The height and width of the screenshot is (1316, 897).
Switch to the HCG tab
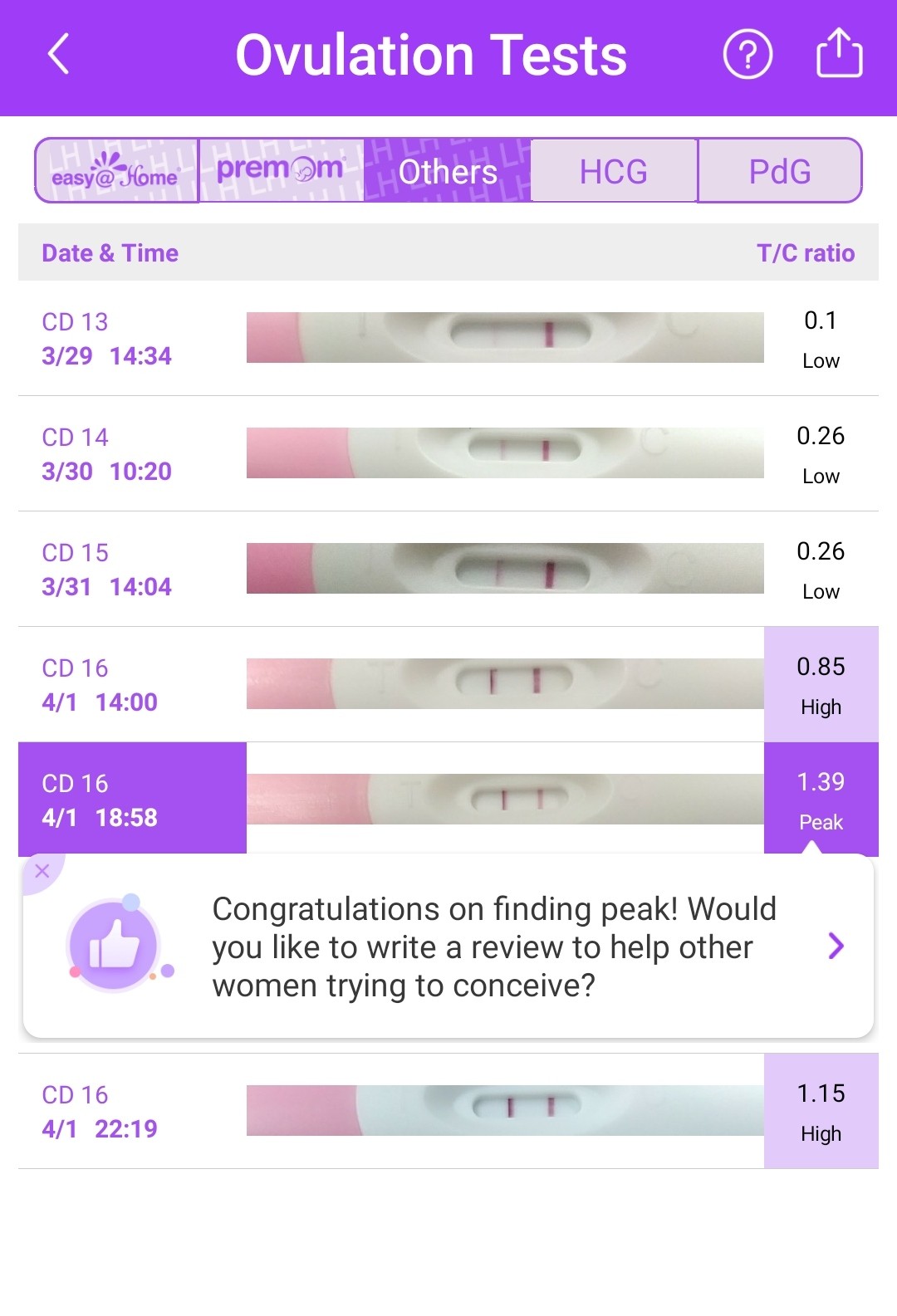tap(614, 171)
